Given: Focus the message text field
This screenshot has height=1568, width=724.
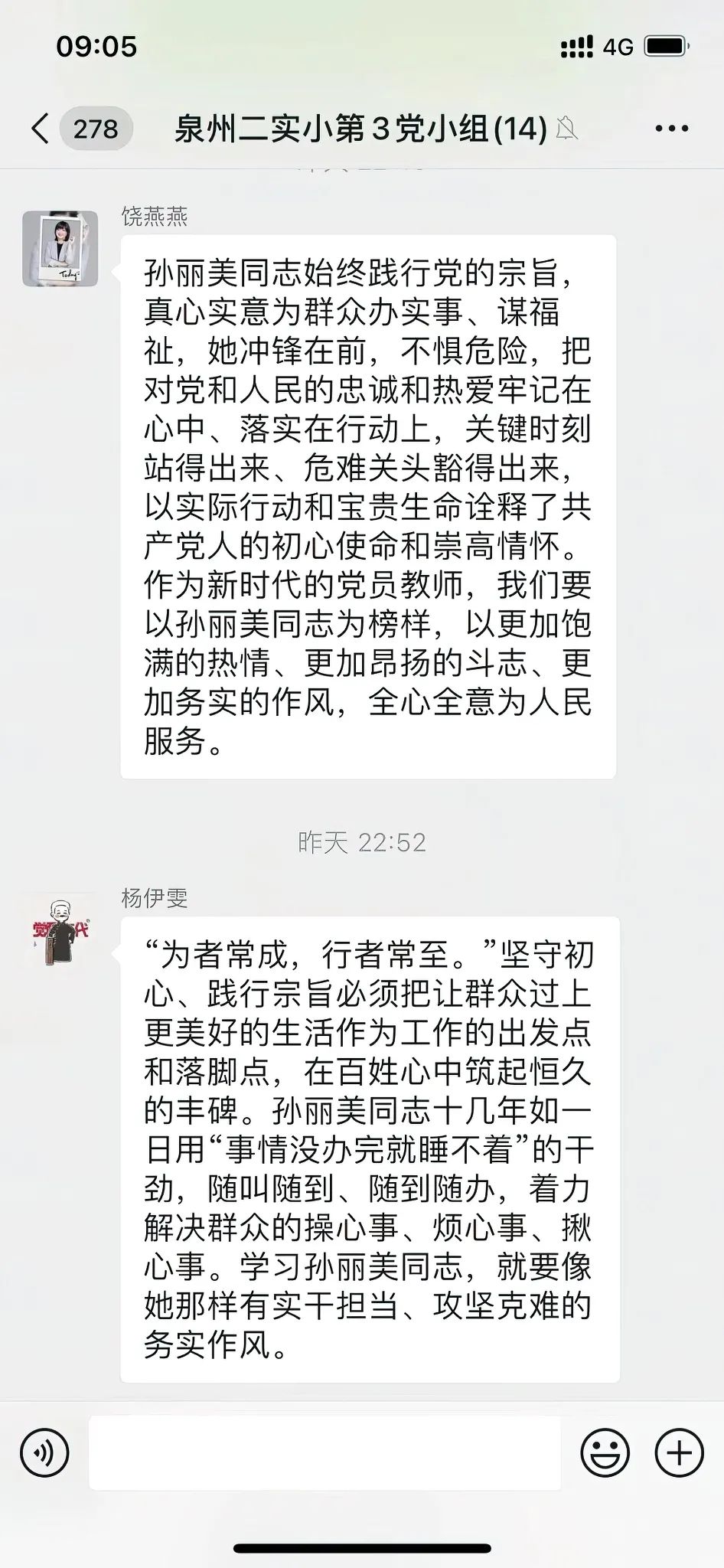Looking at the screenshot, I should point(324,1452).
